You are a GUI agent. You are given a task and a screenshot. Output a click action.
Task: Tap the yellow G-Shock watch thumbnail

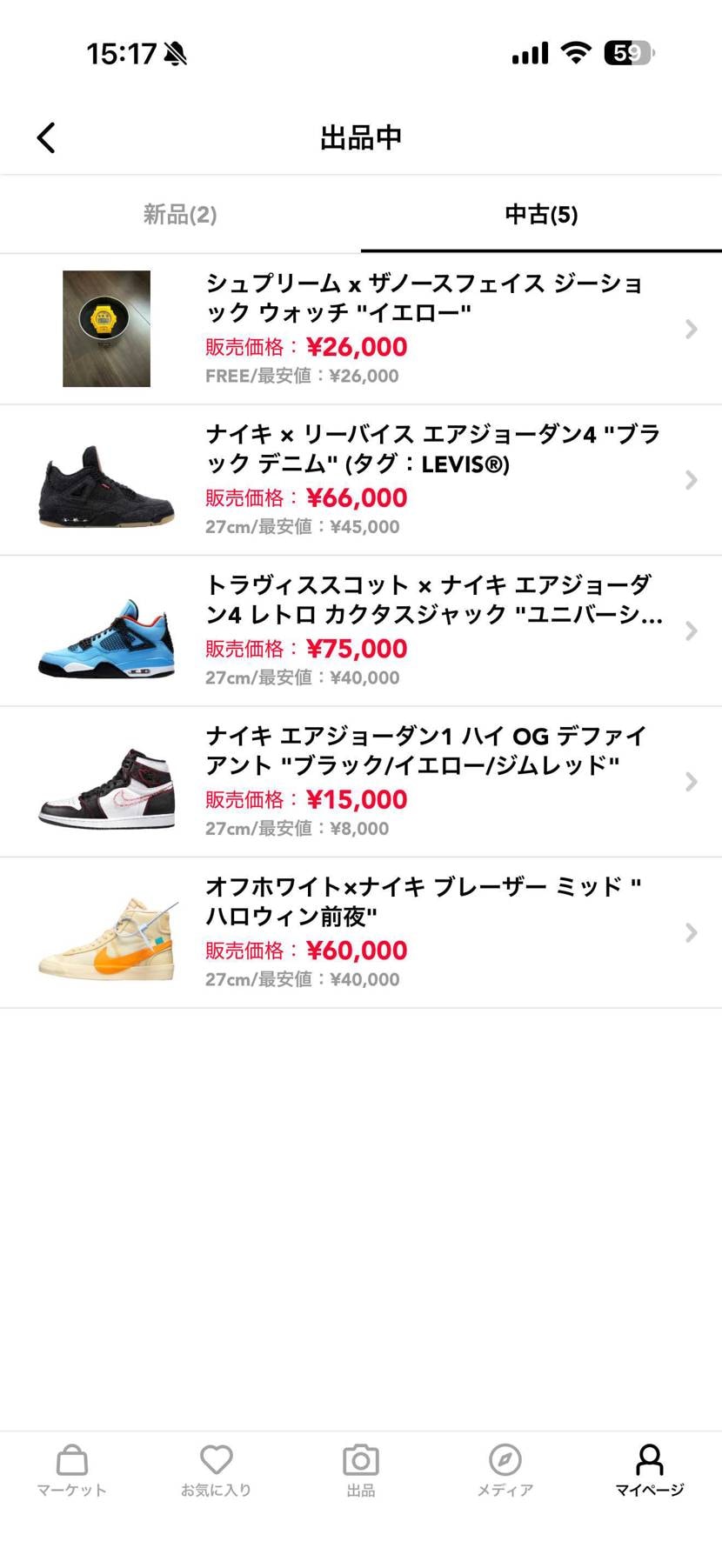106,329
